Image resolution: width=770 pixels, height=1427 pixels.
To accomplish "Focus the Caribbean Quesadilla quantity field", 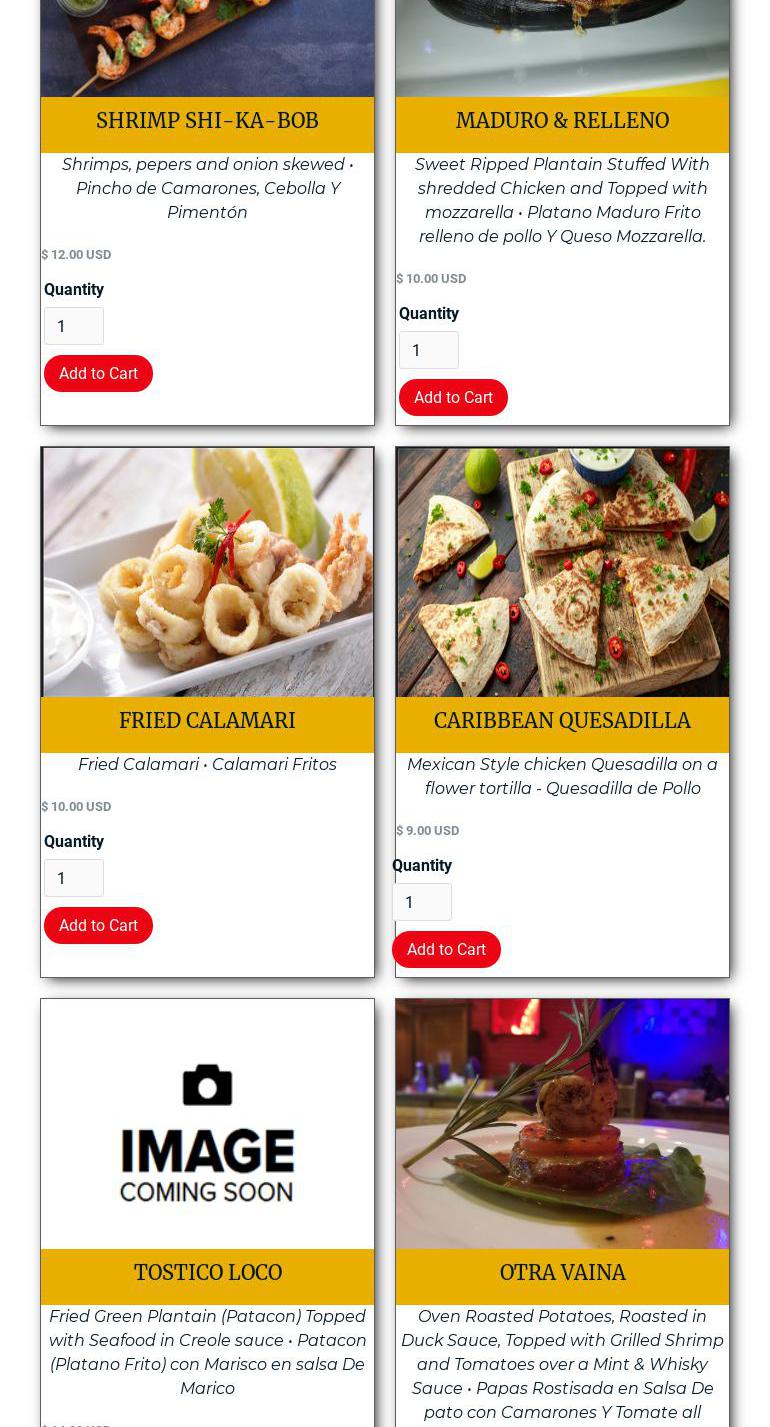I will 422,902.
